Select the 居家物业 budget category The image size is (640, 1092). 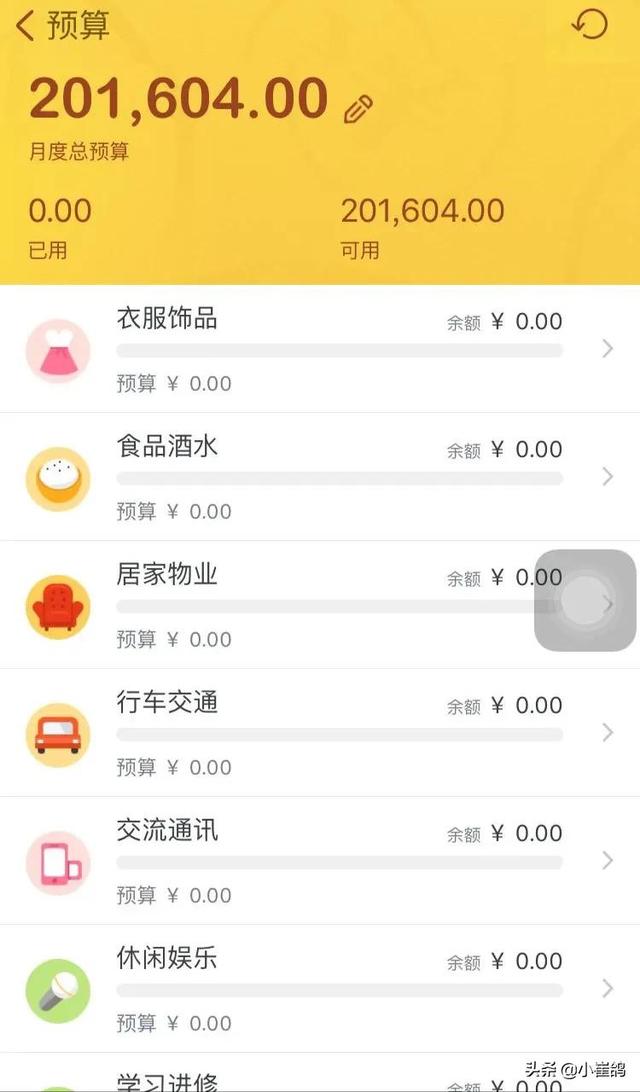coord(300,605)
